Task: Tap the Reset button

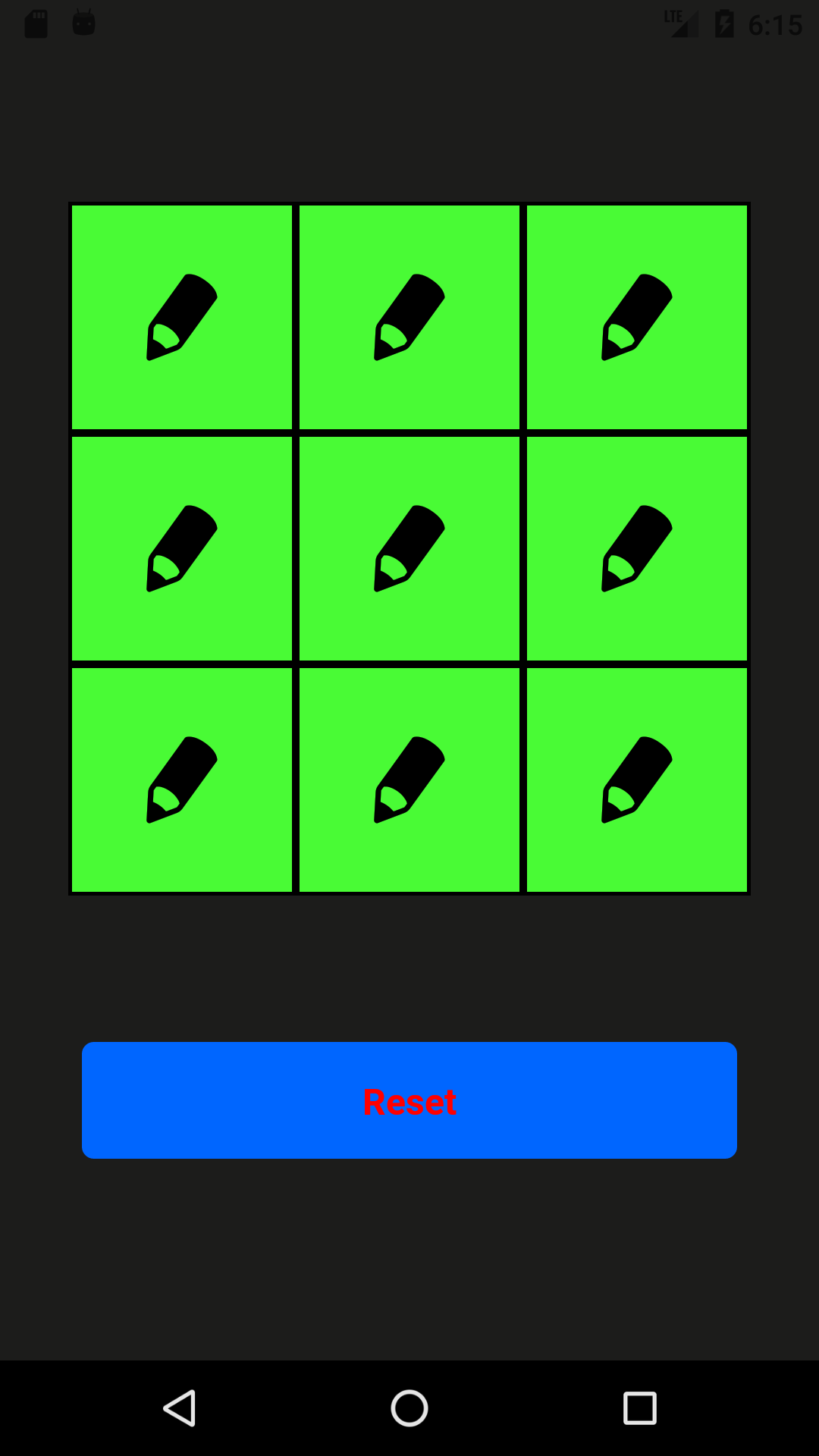Action: 409,1100
